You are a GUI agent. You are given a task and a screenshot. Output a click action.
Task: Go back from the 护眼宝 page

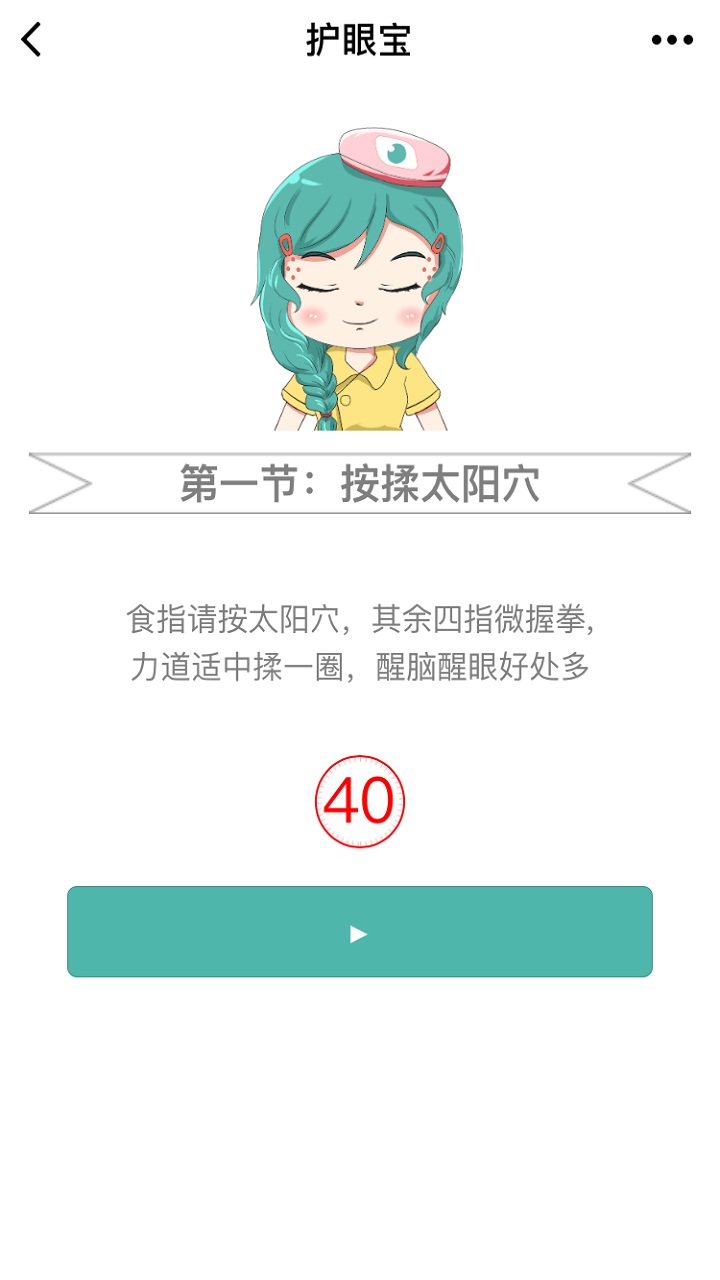coord(32,40)
